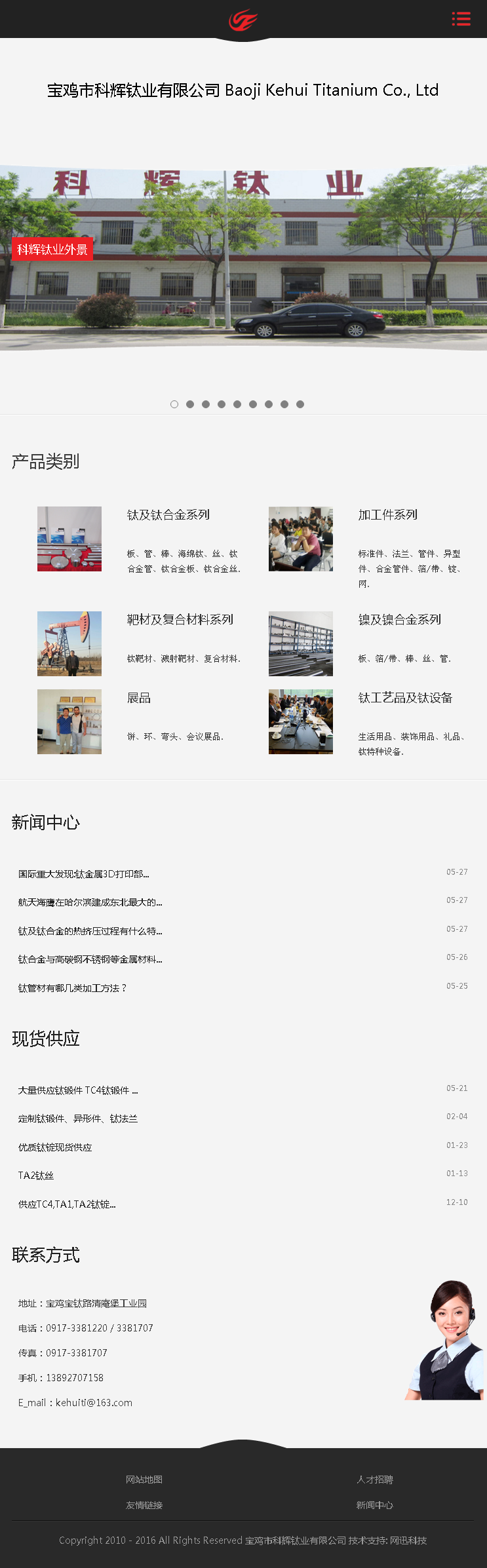The image size is (487, 1568).
Task: Open the 钛管材有哪几类加工方法 article
Action: 72,988
